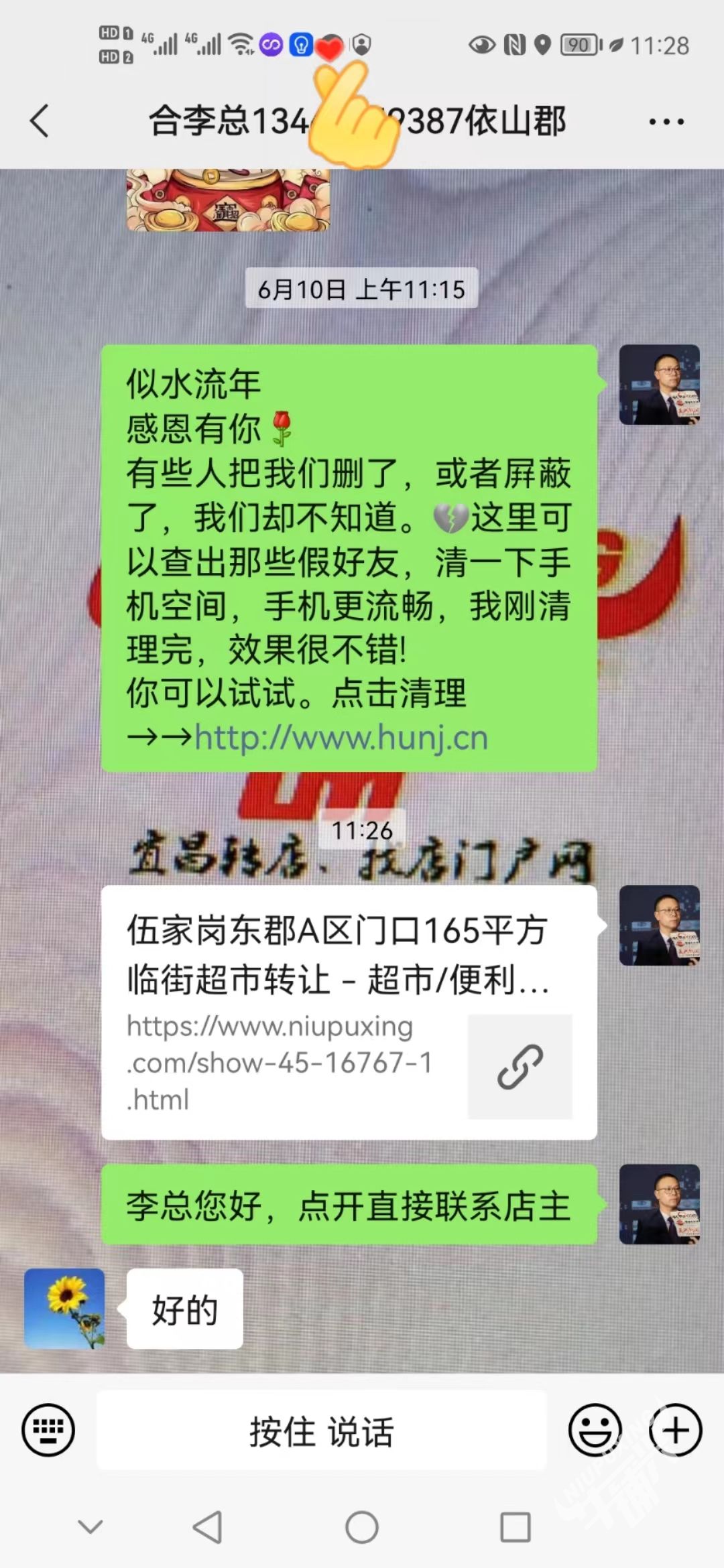Go back from the chat

[40, 121]
